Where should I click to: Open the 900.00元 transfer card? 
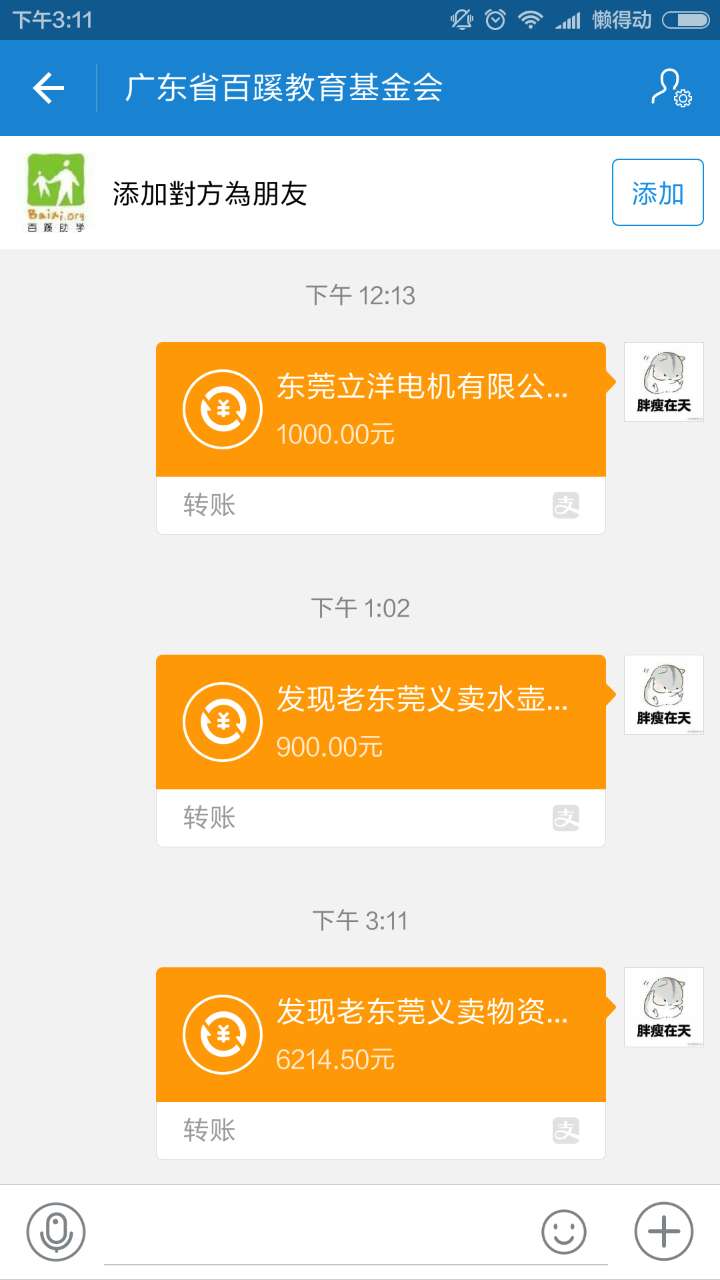380,722
